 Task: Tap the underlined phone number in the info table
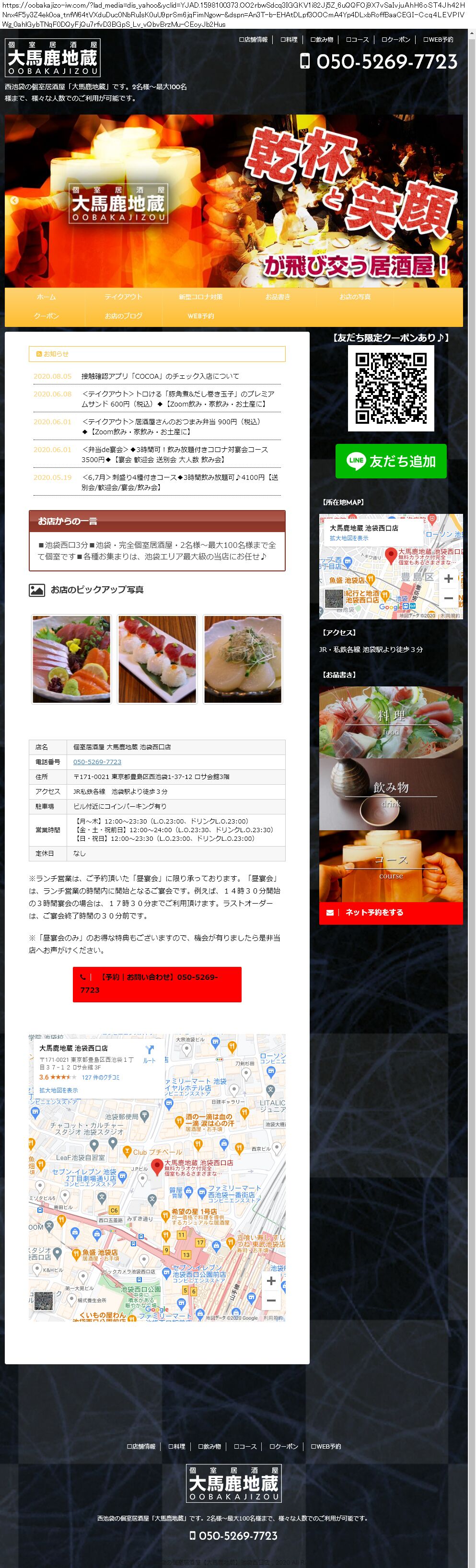97,762
